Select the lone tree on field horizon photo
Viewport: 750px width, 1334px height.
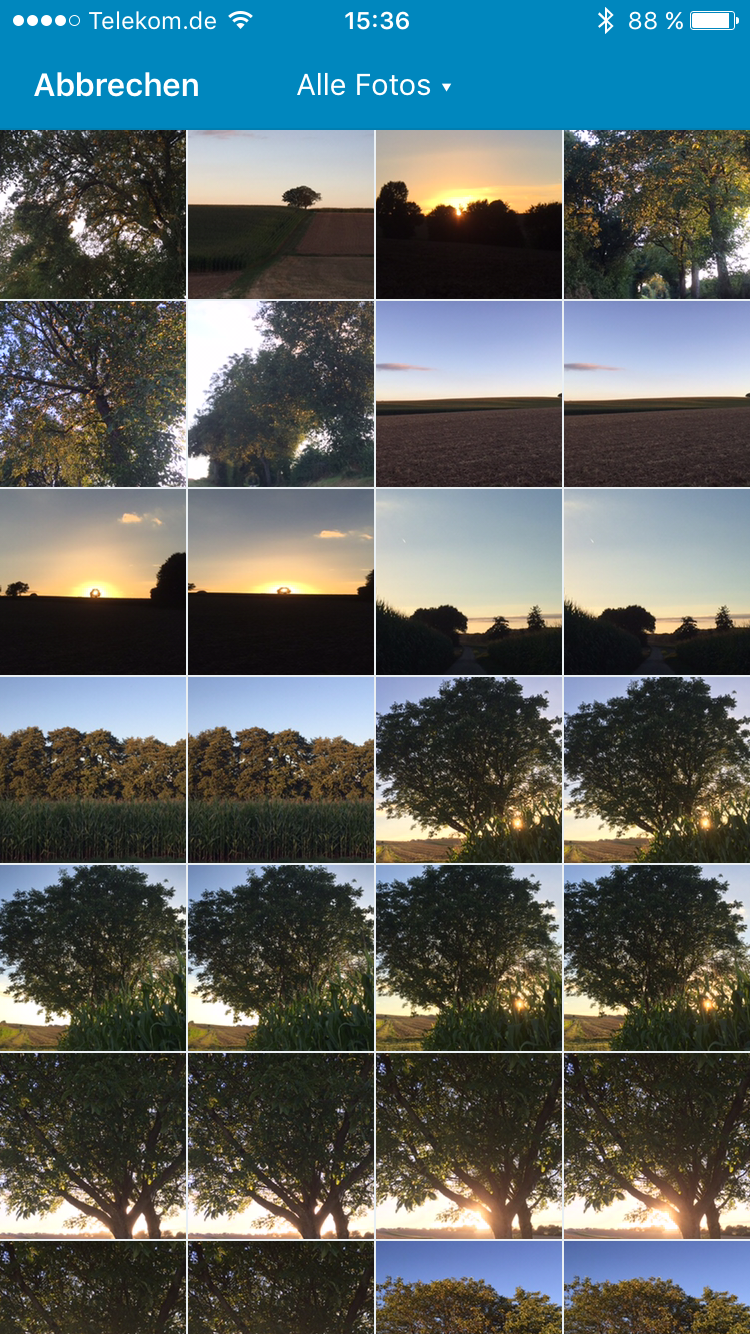click(281, 214)
